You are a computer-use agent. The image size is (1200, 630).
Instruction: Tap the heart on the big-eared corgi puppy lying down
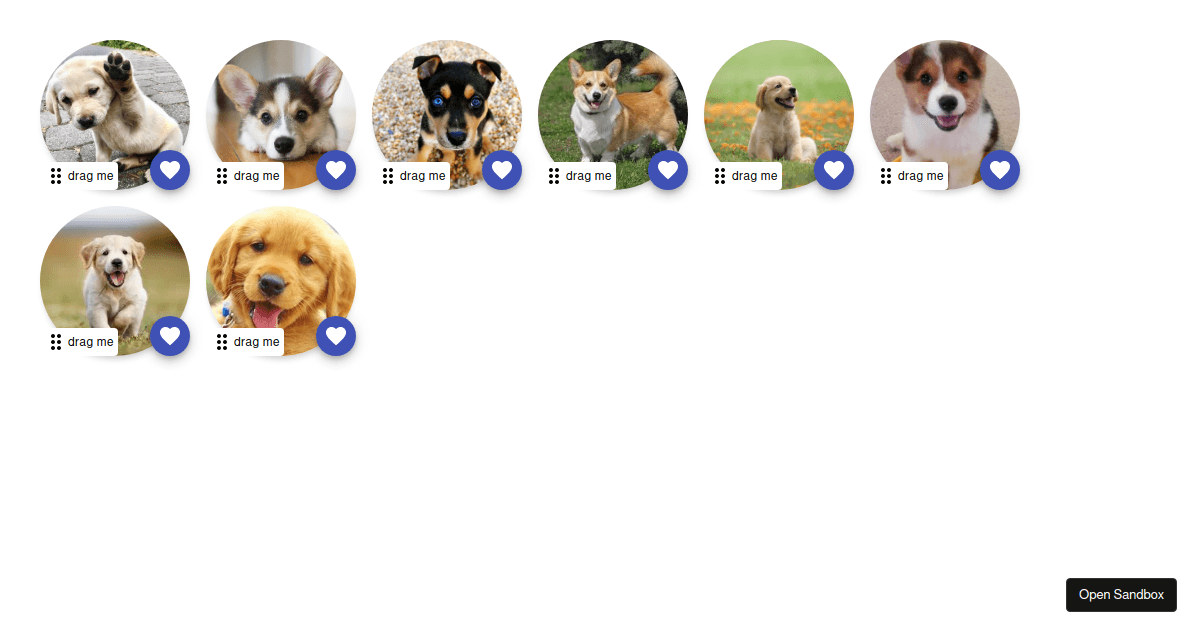tap(336, 170)
